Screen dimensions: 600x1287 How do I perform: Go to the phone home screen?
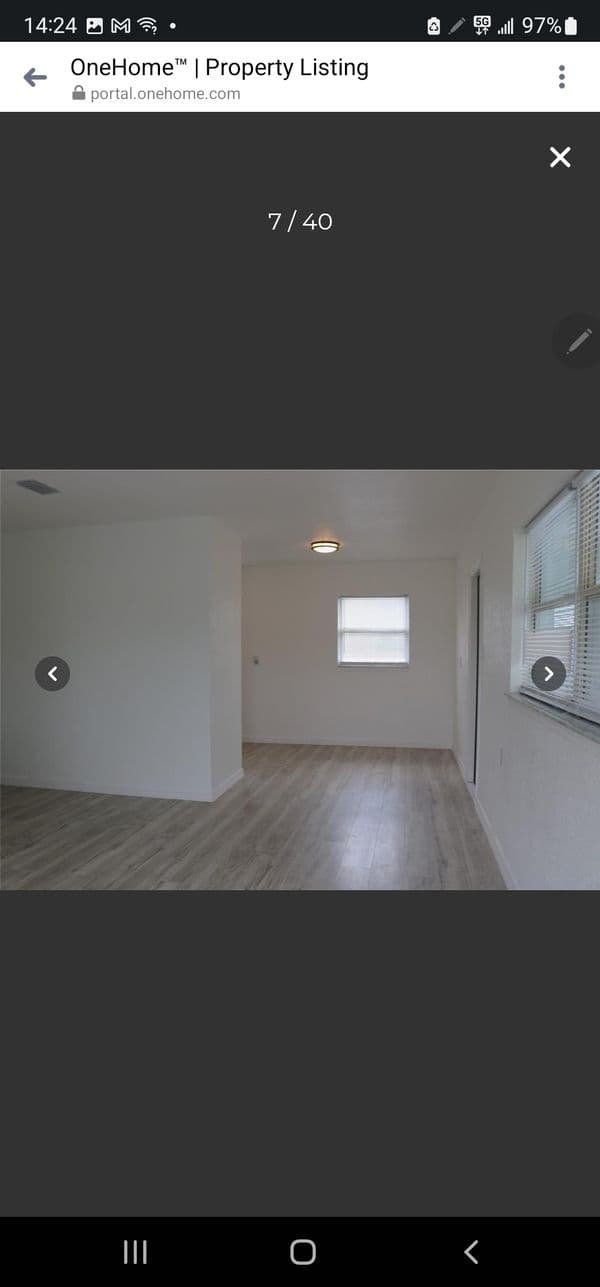302,1251
